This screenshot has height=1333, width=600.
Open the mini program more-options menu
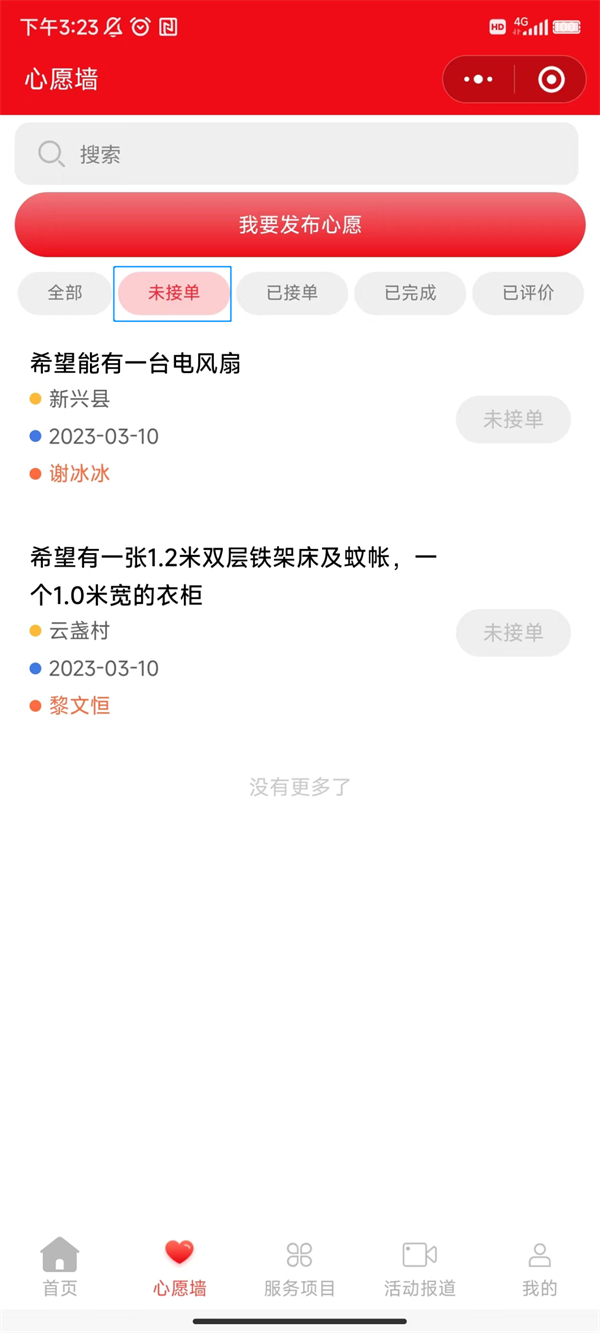click(x=479, y=79)
